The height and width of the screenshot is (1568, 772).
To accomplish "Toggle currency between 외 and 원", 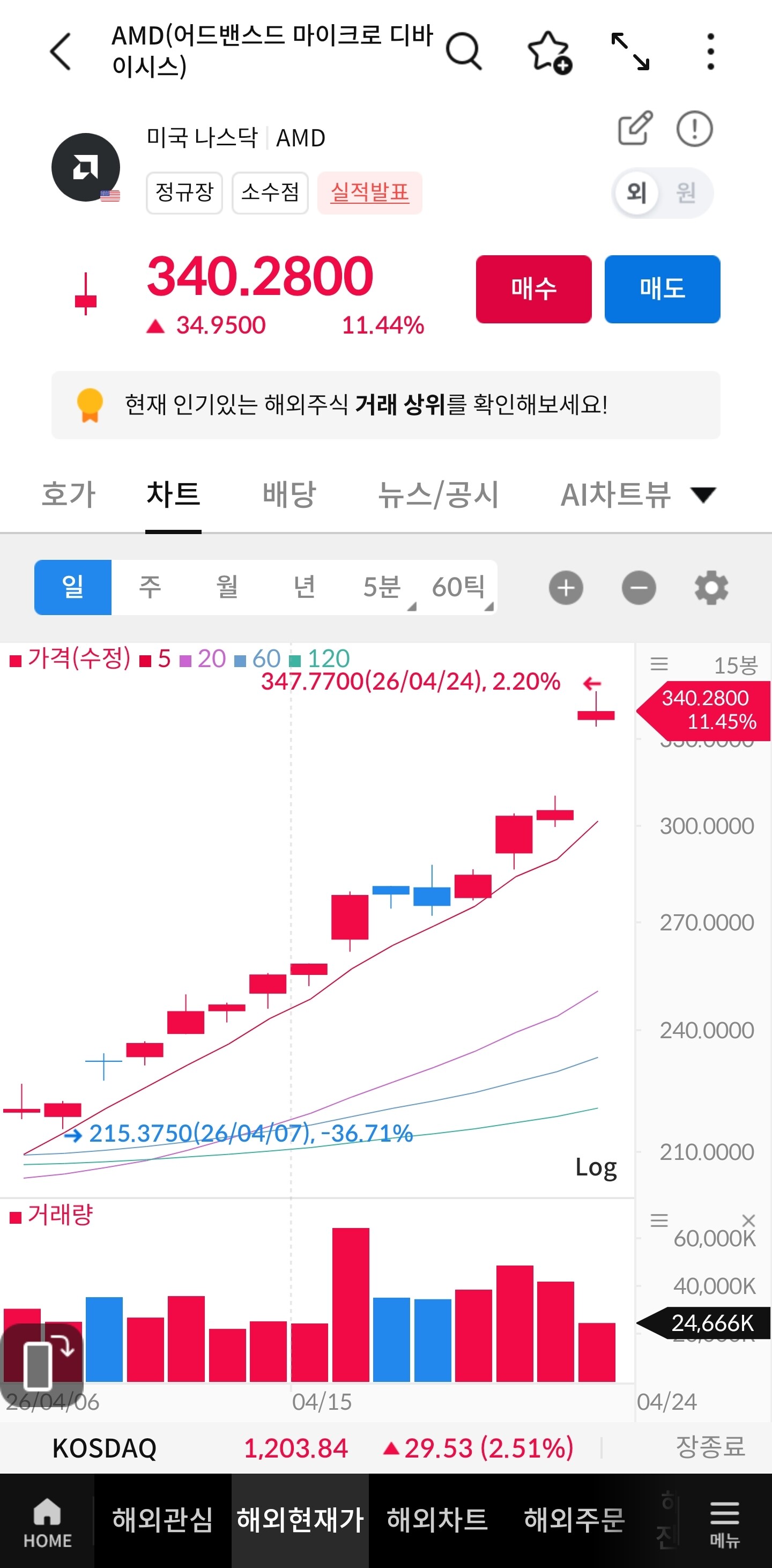I will [x=662, y=193].
